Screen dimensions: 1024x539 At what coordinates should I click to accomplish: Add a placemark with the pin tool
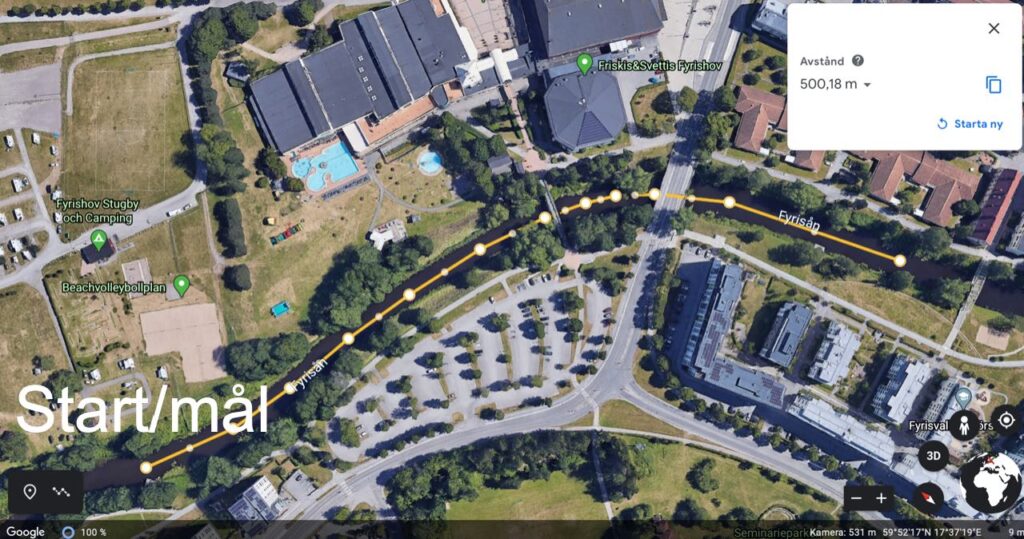[x=30, y=491]
